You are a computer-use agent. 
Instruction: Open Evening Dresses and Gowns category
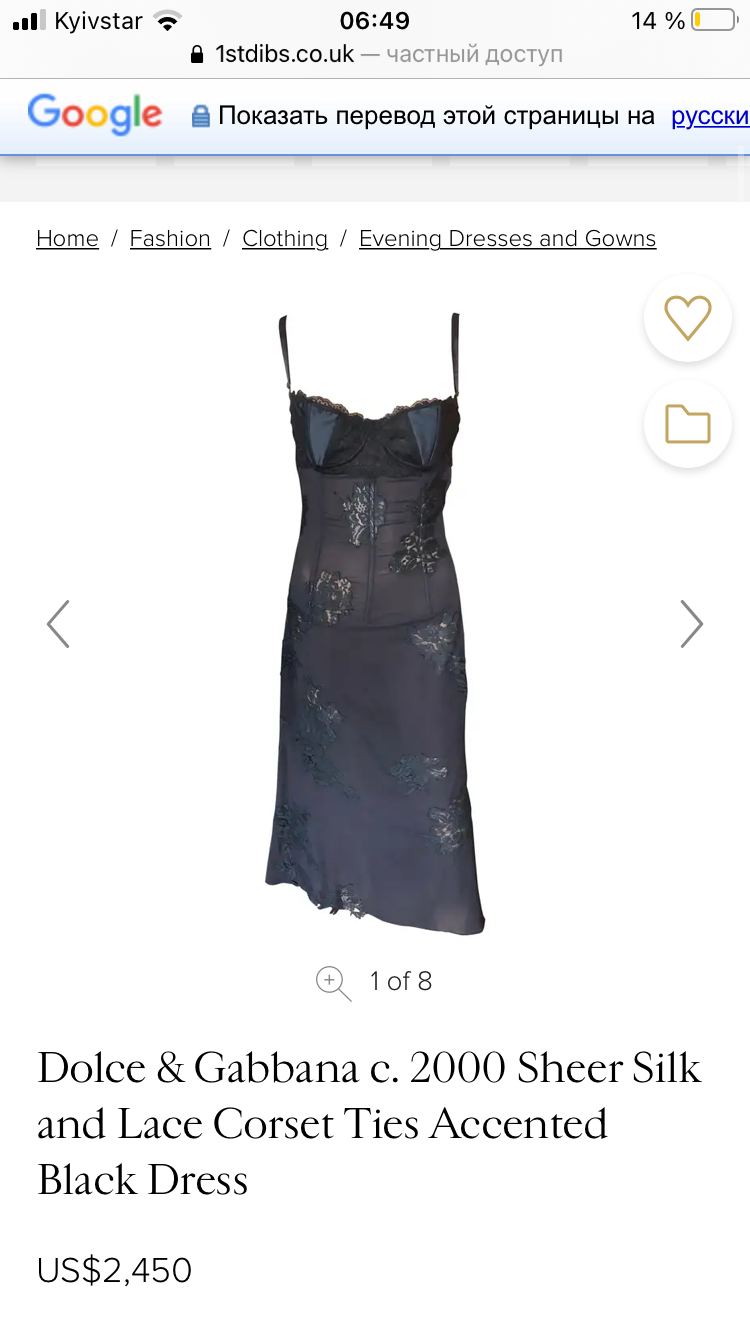[x=507, y=239]
